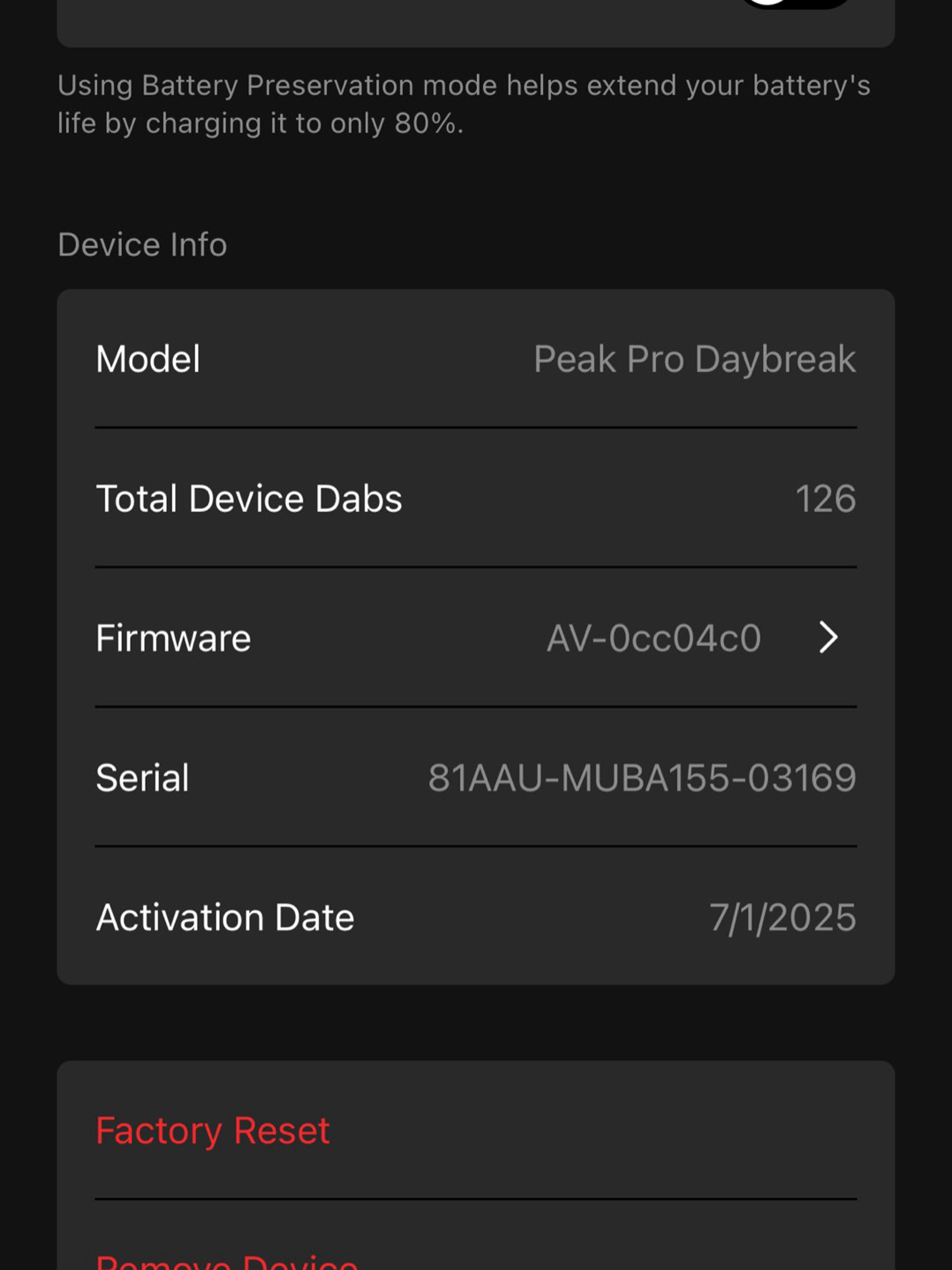
Task: Tap Factory Reset
Action: click(x=213, y=1129)
